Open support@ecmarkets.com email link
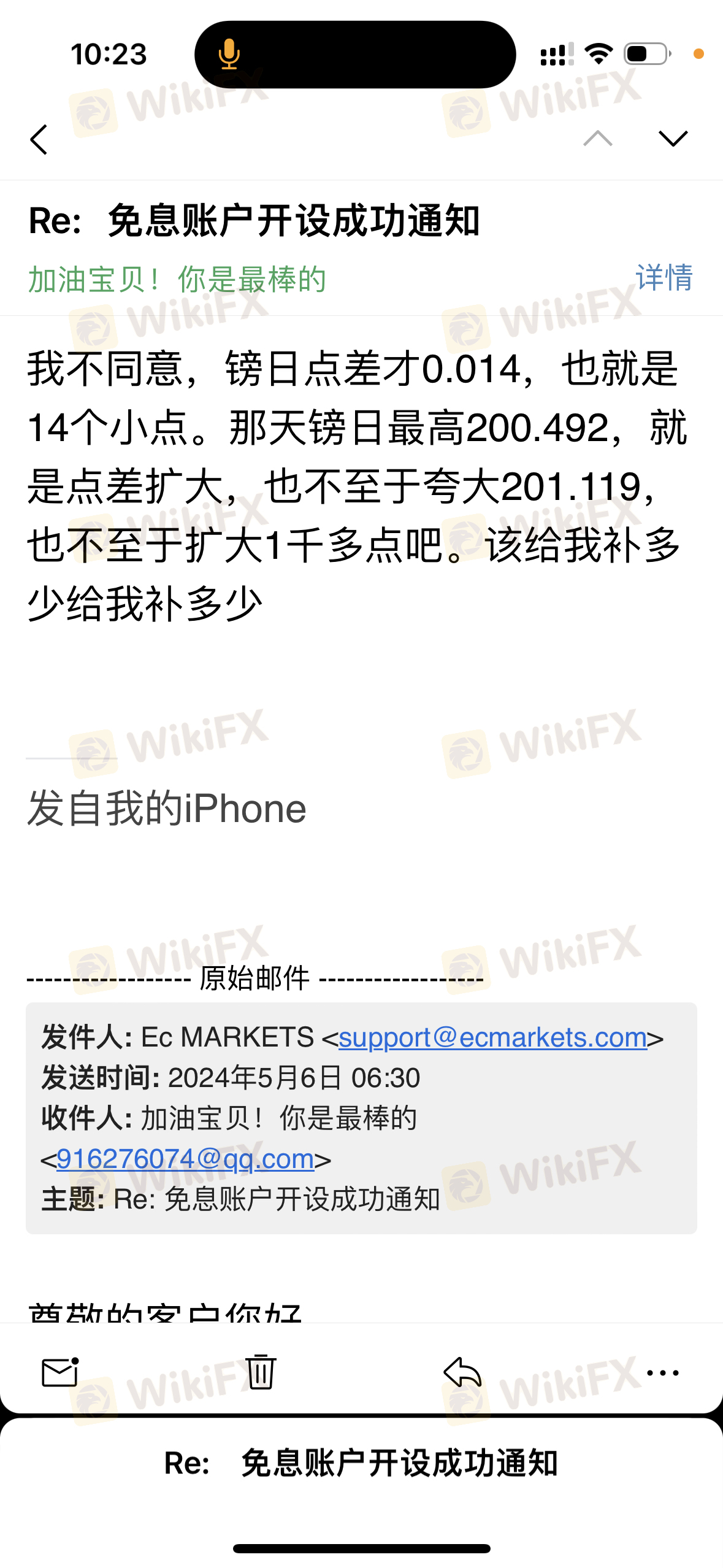 tap(492, 1037)
